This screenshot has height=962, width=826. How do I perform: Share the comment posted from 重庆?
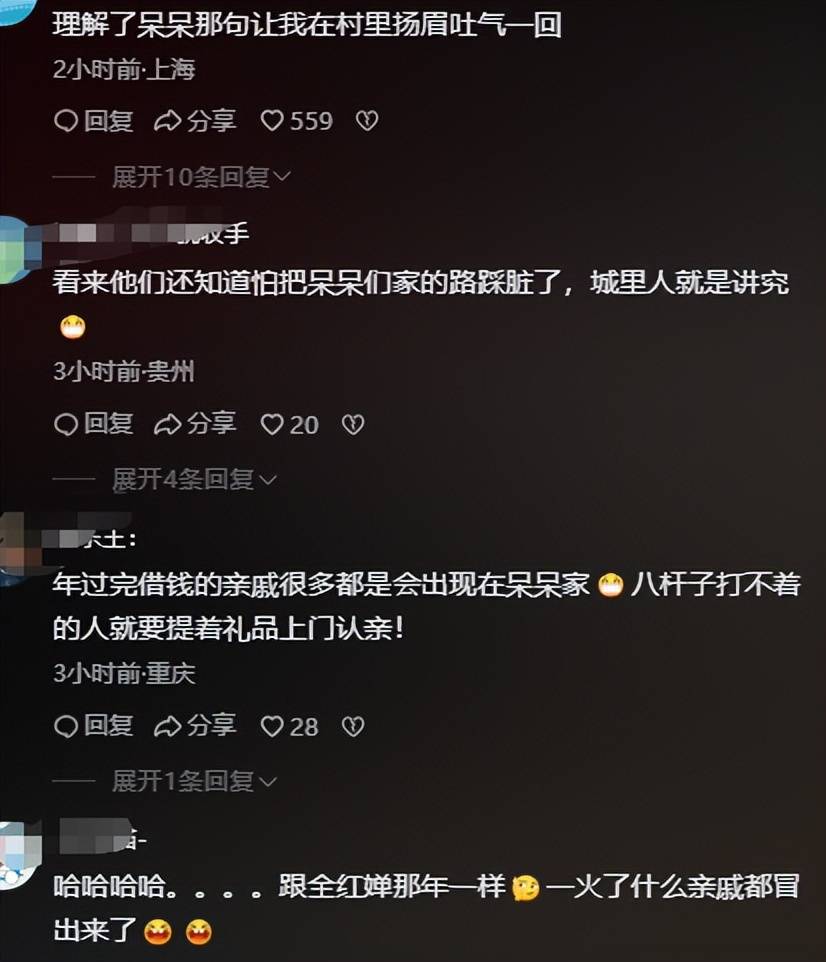pos(196,726)
